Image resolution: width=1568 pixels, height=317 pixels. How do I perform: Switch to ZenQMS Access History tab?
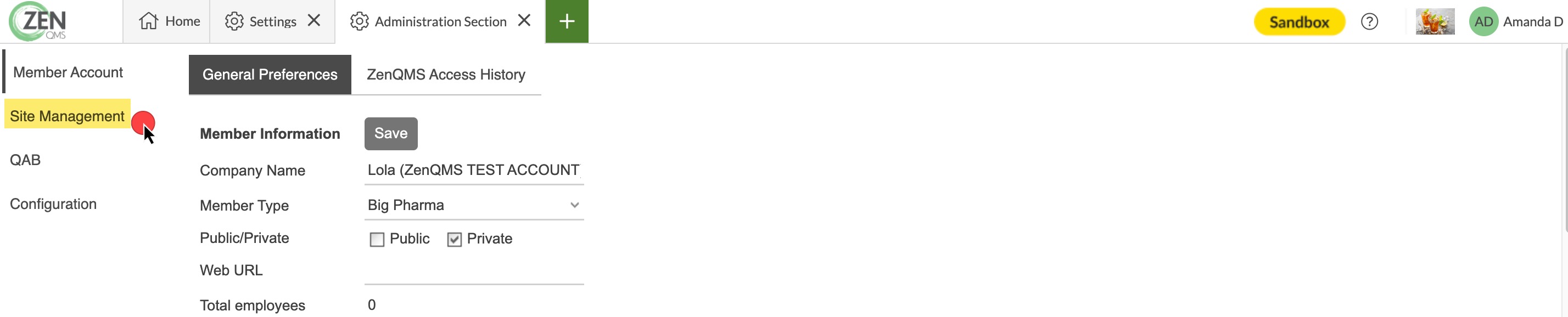pos(446,74)
